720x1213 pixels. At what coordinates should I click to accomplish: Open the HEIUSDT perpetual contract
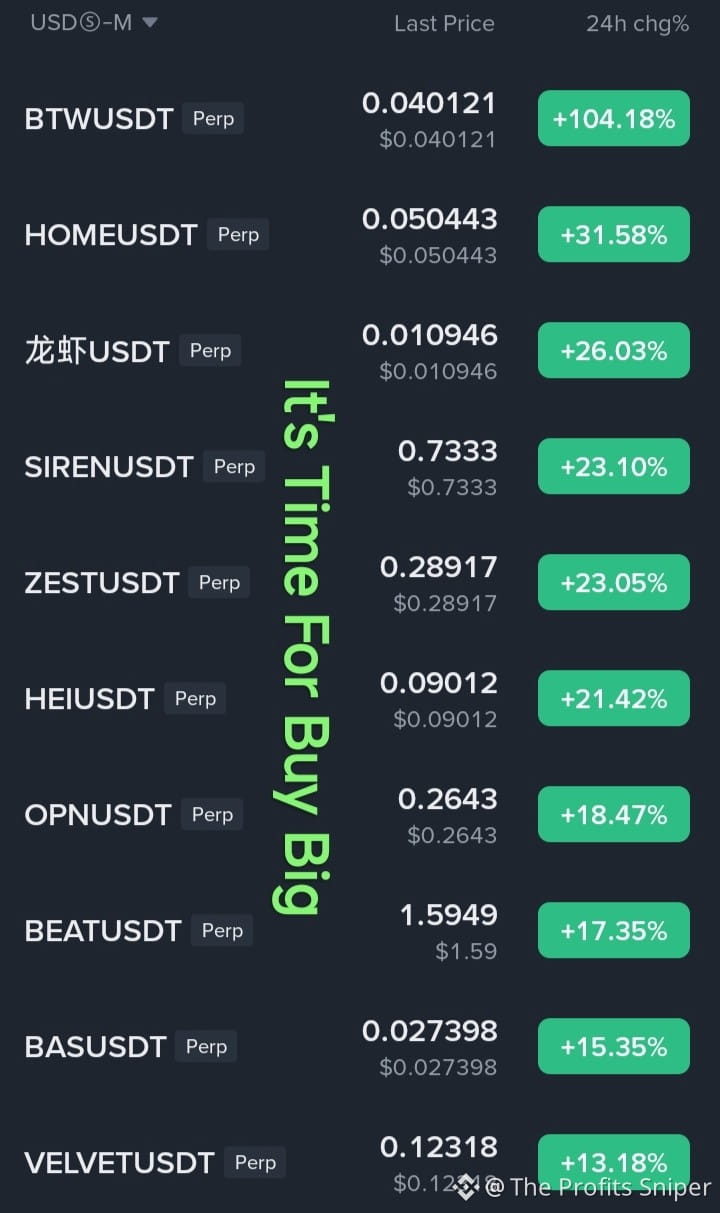[x=360, y=699]
